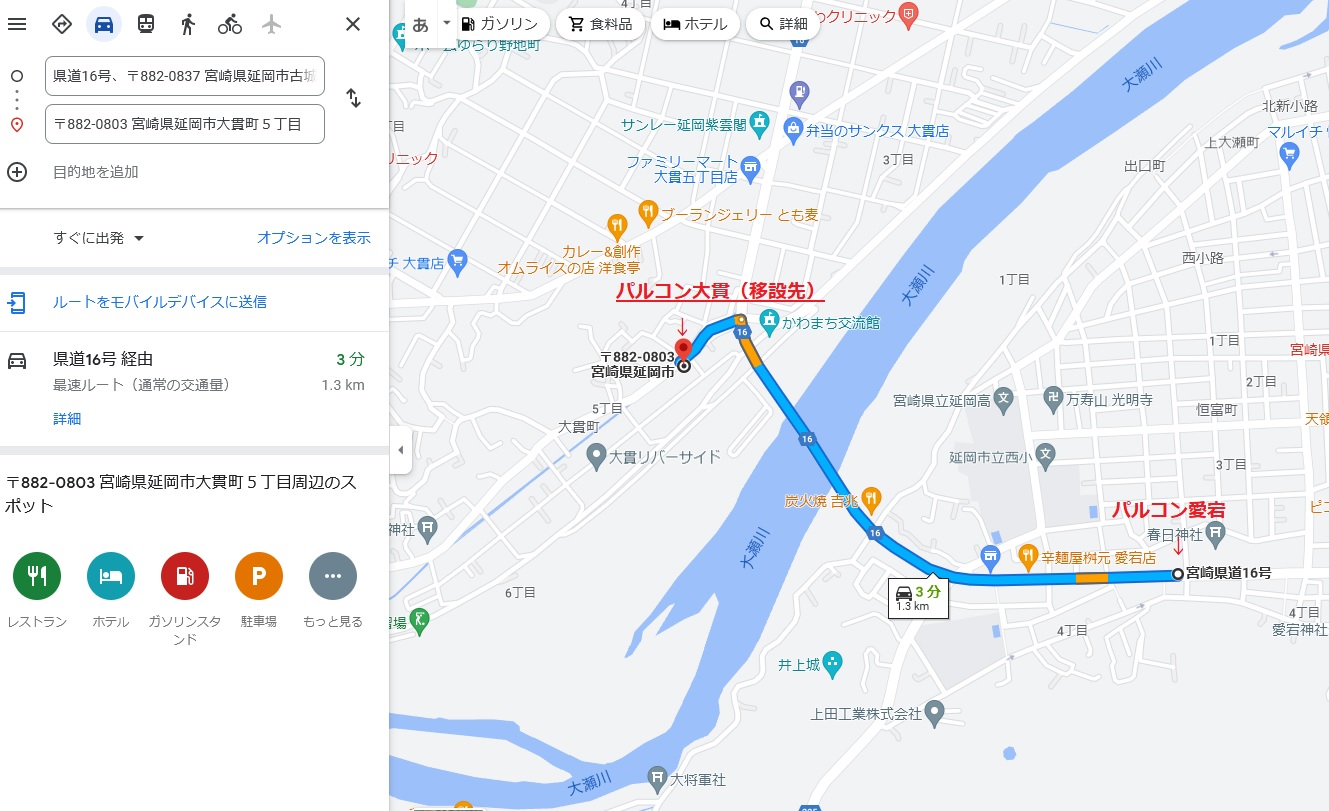
Task: Select the driving travel mode
Action: (x=104, y=24)
